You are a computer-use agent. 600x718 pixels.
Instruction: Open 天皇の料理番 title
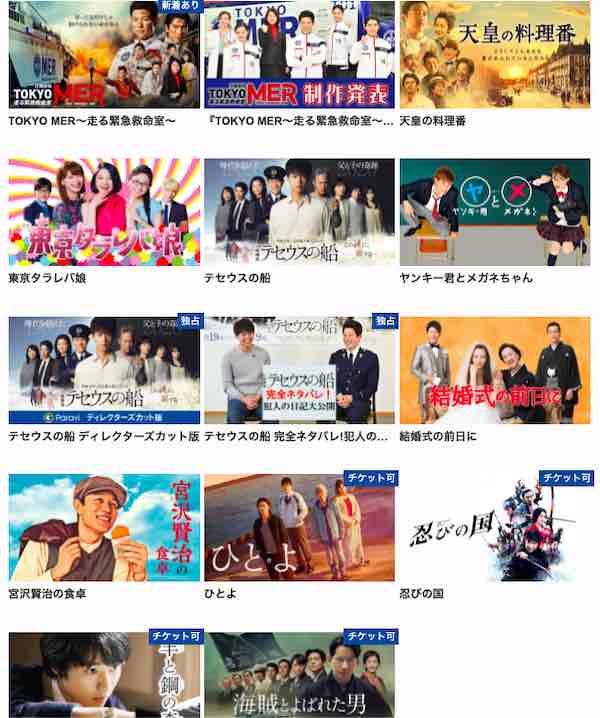point(494,55)
